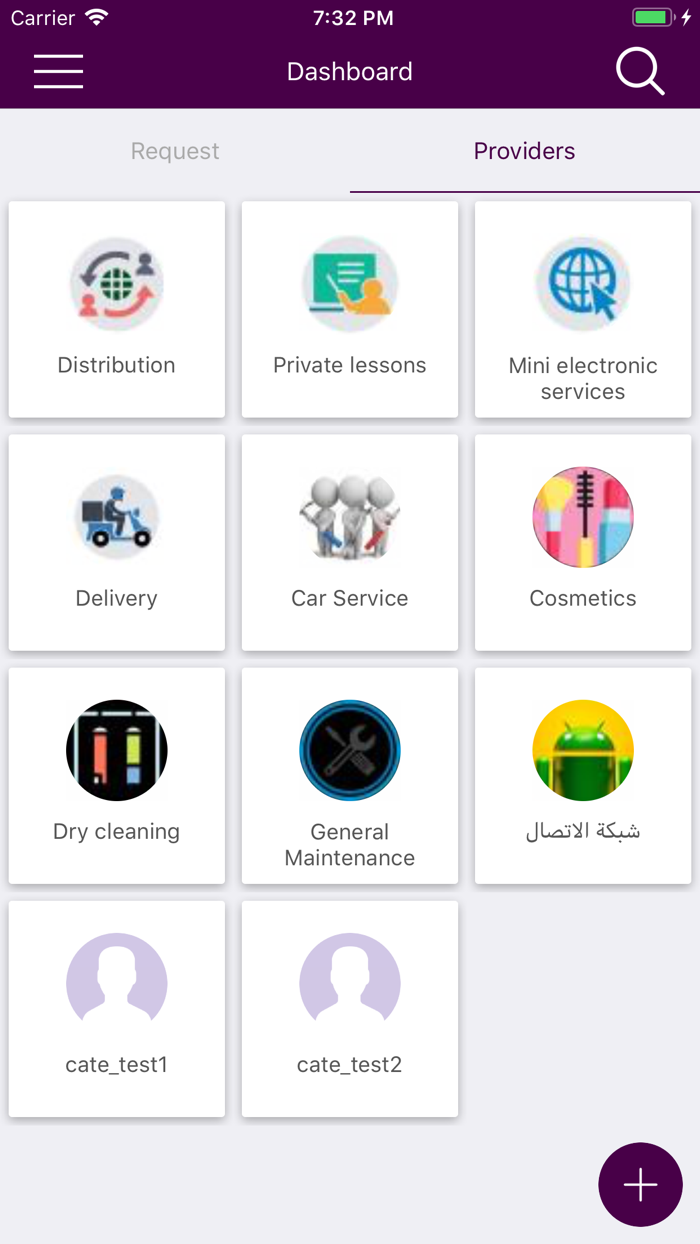The image size is (700, 1244).
Task: Open the Dry cleaning card
Action: pyautogui.click(x=117, y=776)
